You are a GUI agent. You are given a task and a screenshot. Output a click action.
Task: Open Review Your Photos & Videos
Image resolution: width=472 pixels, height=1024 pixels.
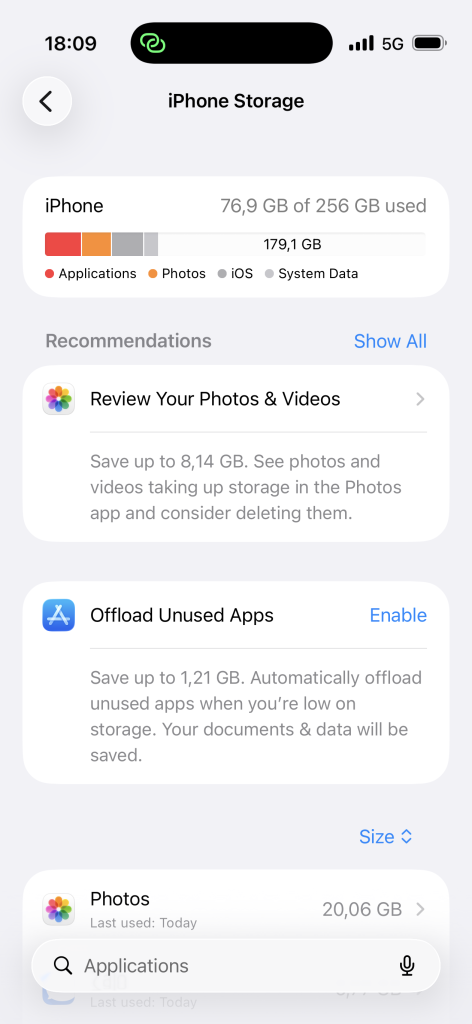coord(236,399)
